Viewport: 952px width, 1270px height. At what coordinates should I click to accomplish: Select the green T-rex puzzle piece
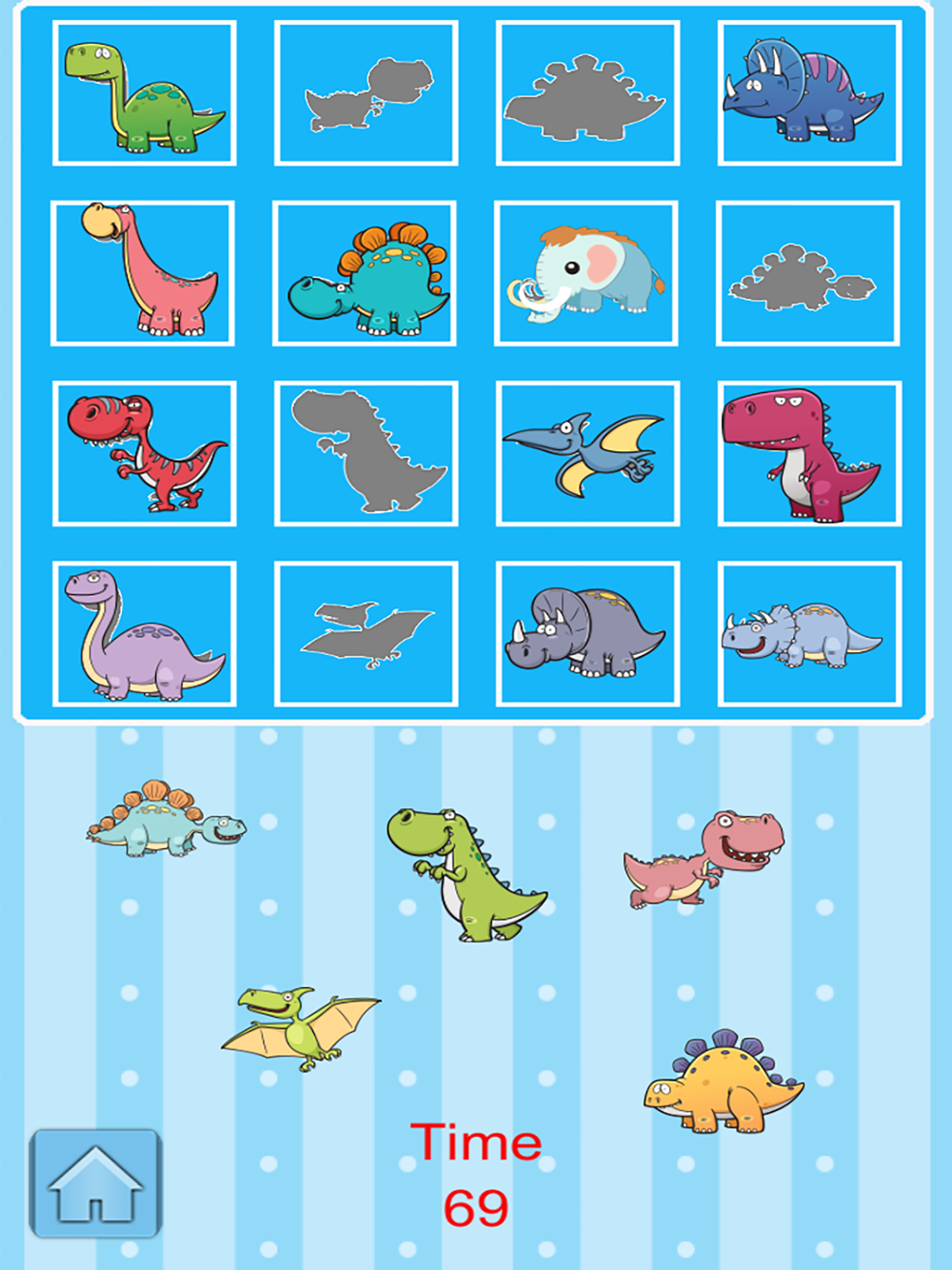466,874
